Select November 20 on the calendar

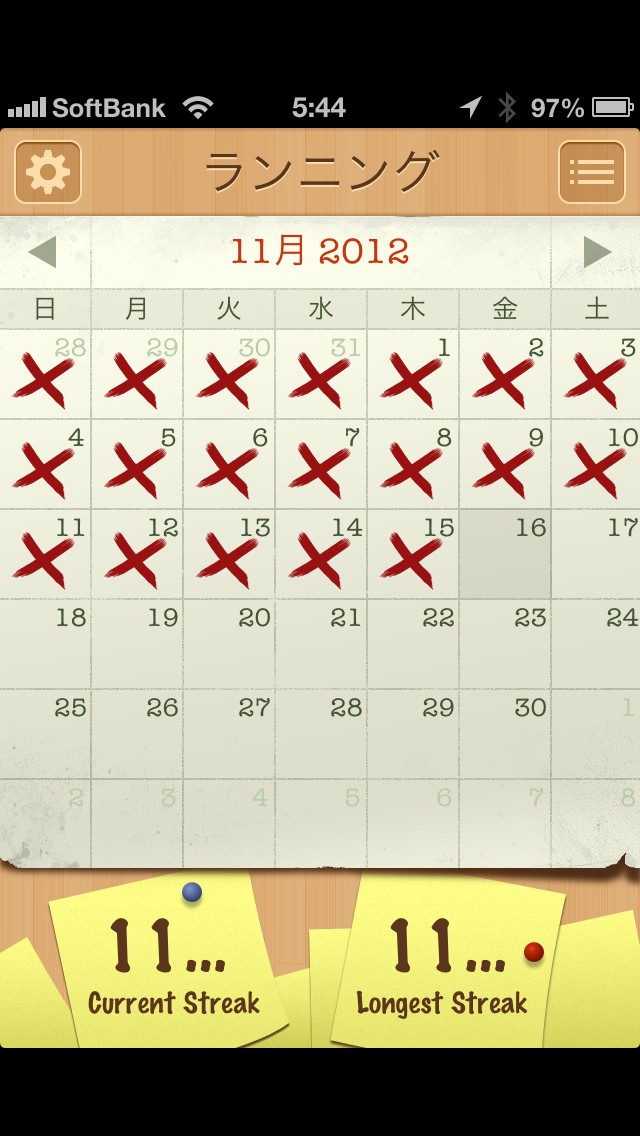pyautogui.click(x=229, y=645)
